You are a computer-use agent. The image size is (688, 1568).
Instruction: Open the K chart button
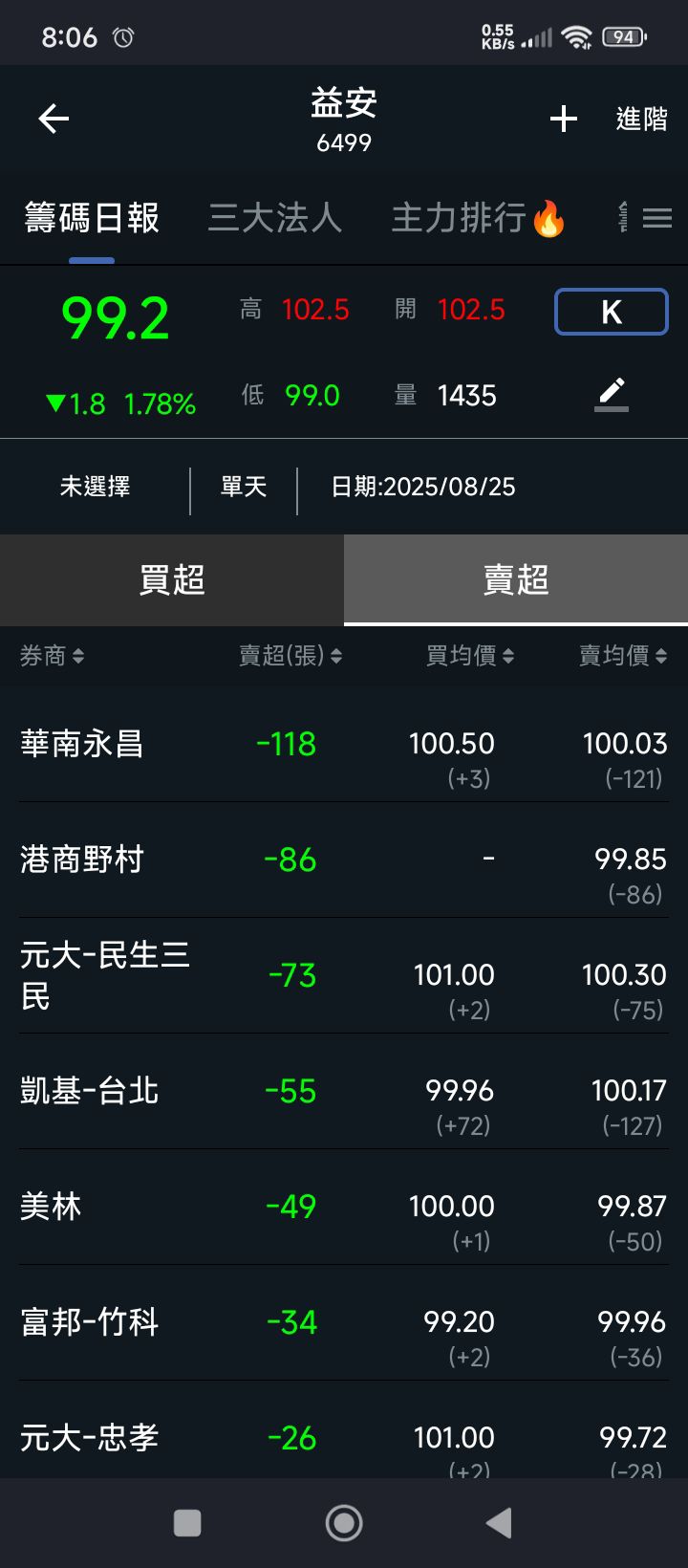tap(611, 312)
